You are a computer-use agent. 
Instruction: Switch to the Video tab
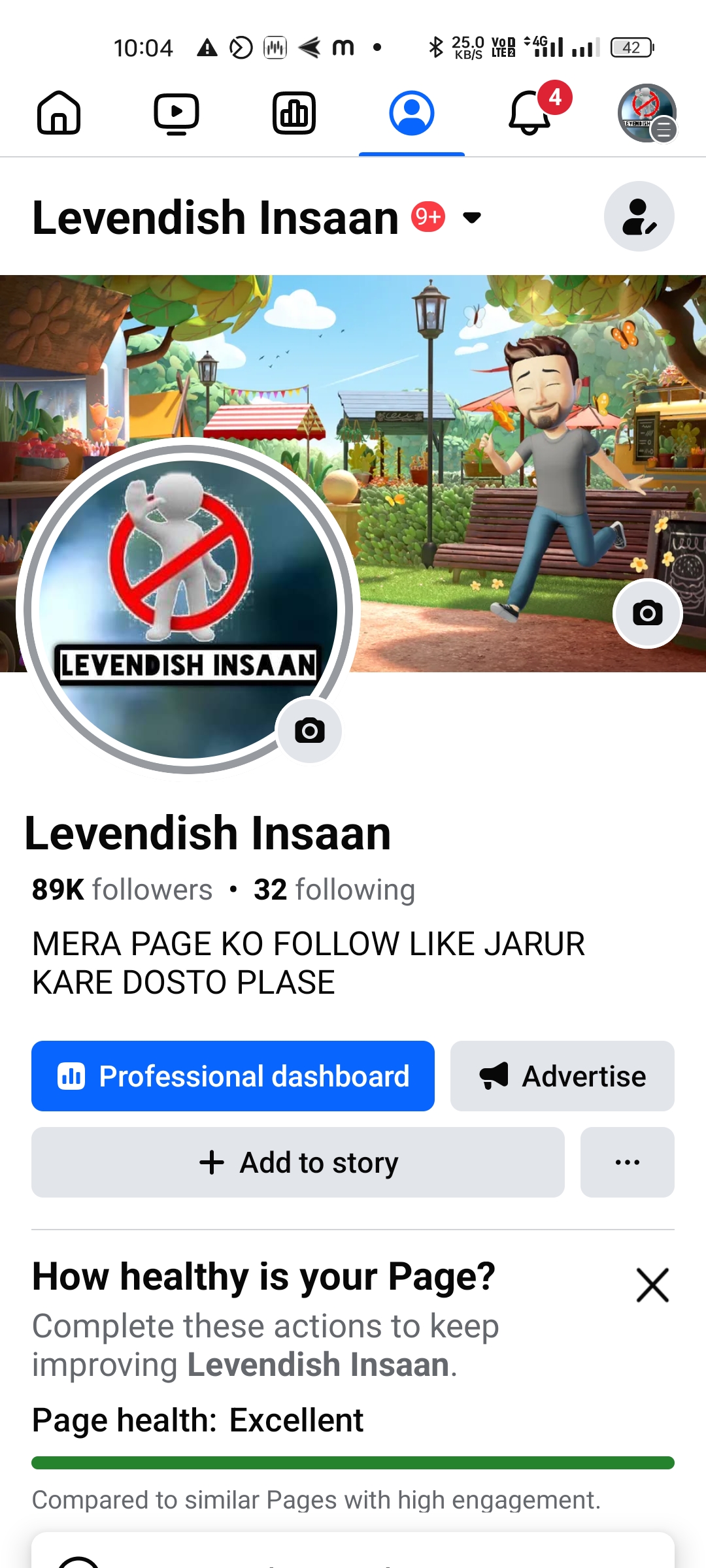pyautogui.click(x=176, y=113)
